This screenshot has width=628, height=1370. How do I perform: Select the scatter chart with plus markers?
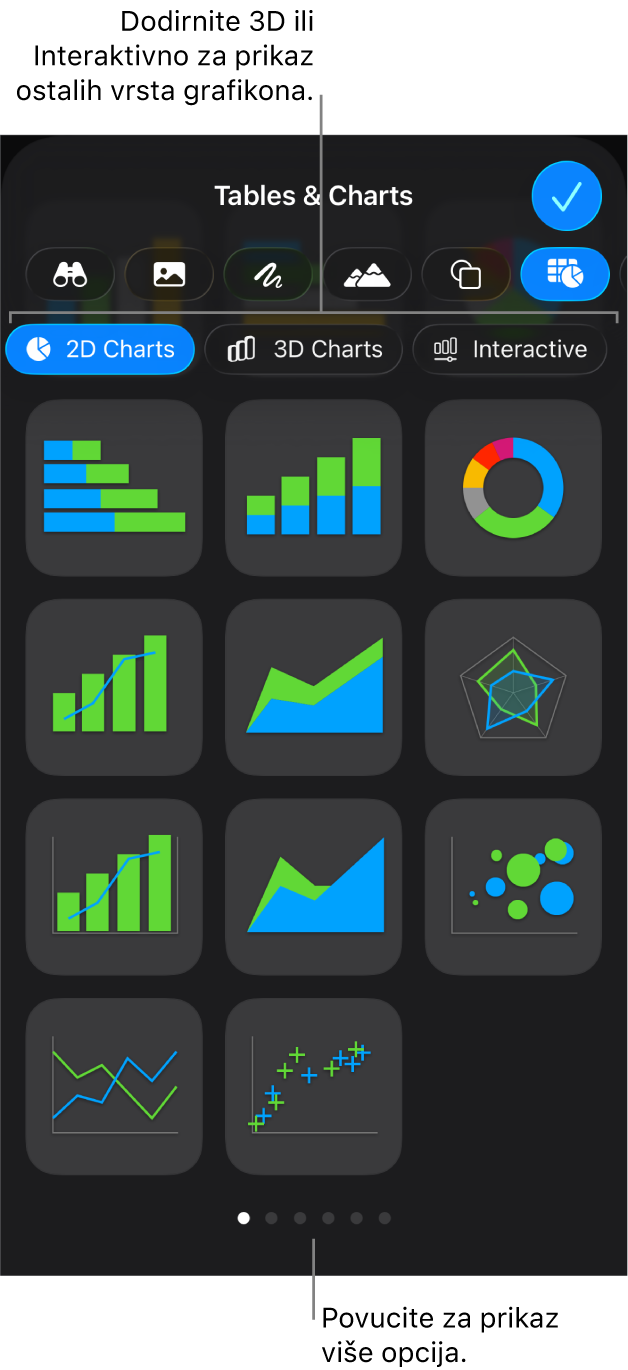click(313, 1086)
